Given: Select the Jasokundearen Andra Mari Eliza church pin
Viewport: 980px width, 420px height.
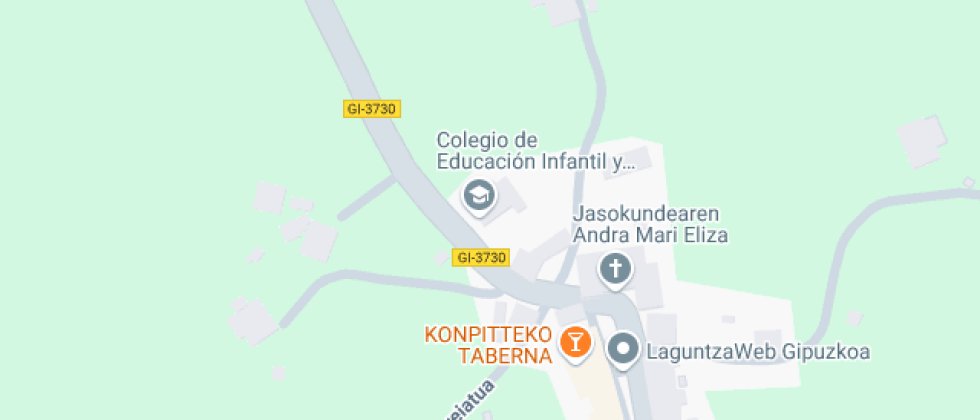Looking at the screenshot, I should click(x=615, y=268).
